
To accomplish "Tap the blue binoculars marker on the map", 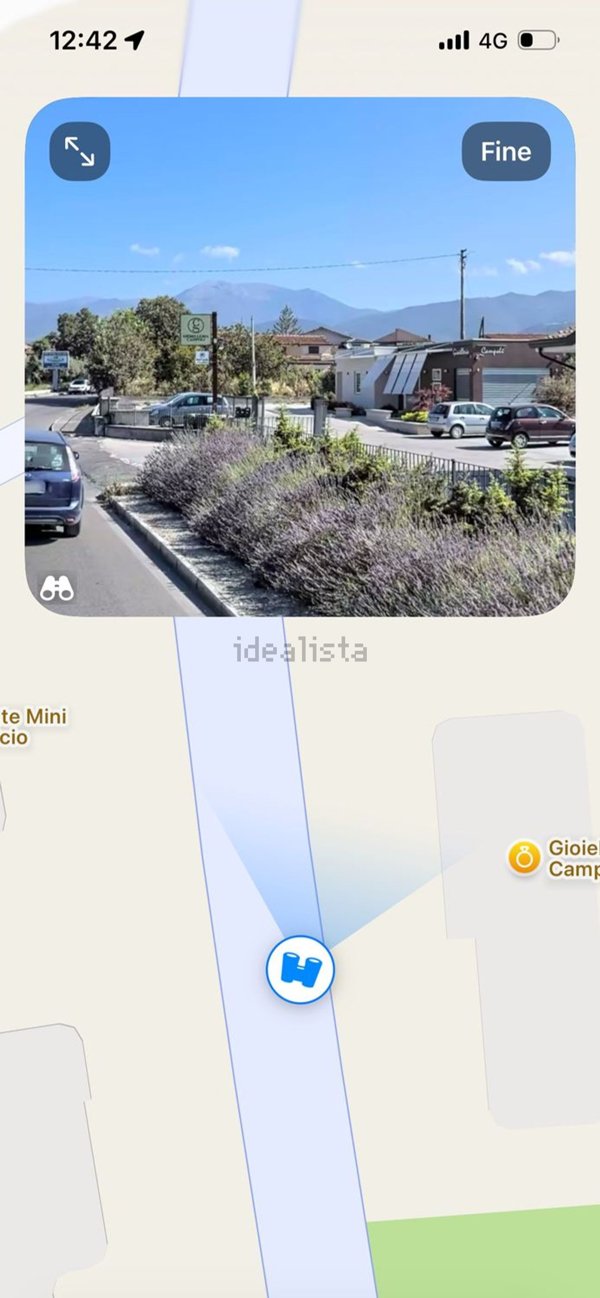I will pyautogui.click(x=300, y=969).
